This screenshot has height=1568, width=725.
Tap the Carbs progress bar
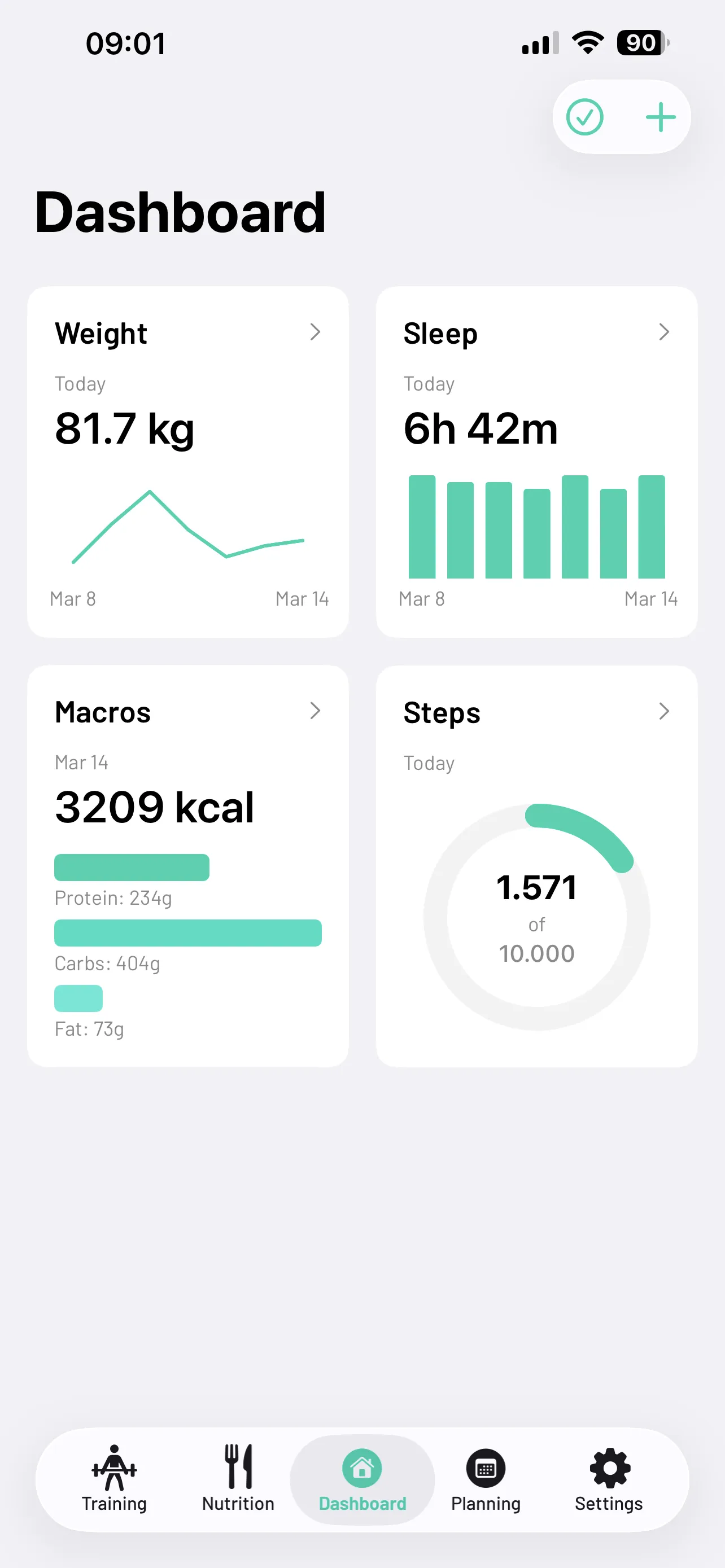(187, 932)
